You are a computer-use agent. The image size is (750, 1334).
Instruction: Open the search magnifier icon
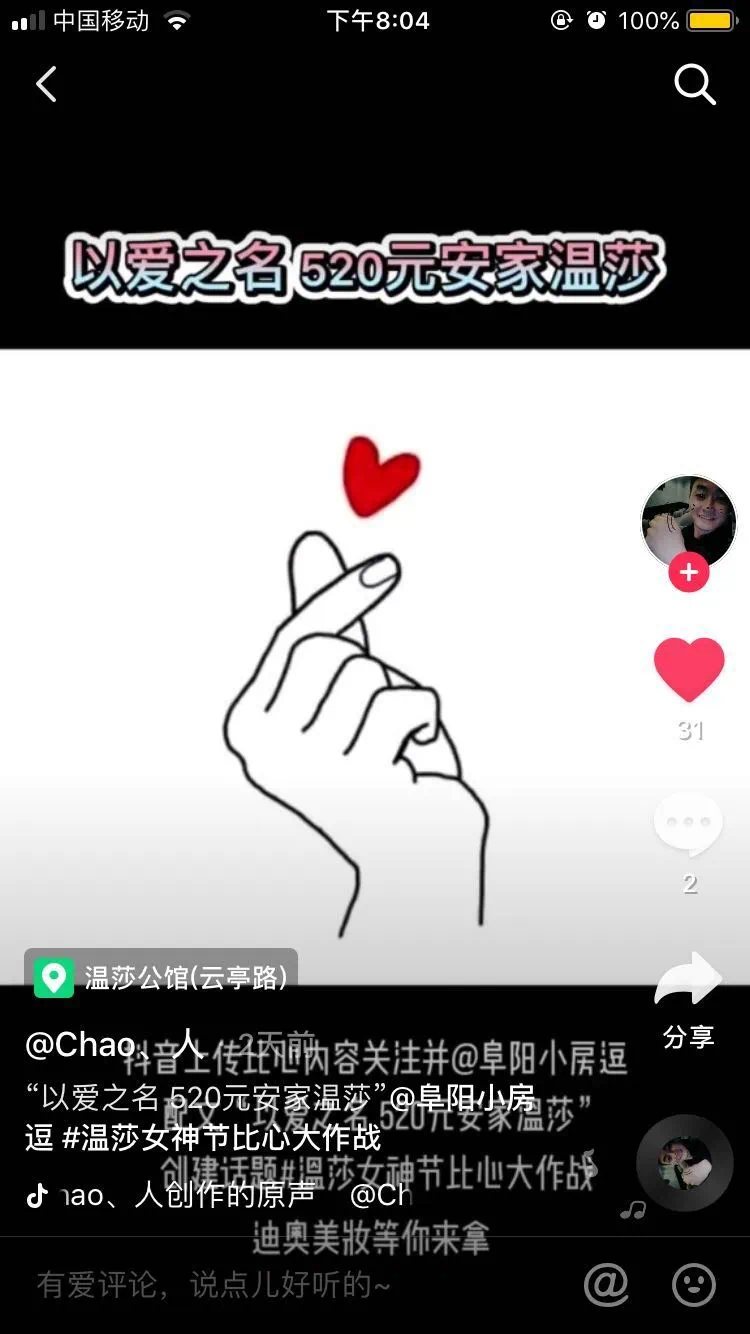pos(695,85)
